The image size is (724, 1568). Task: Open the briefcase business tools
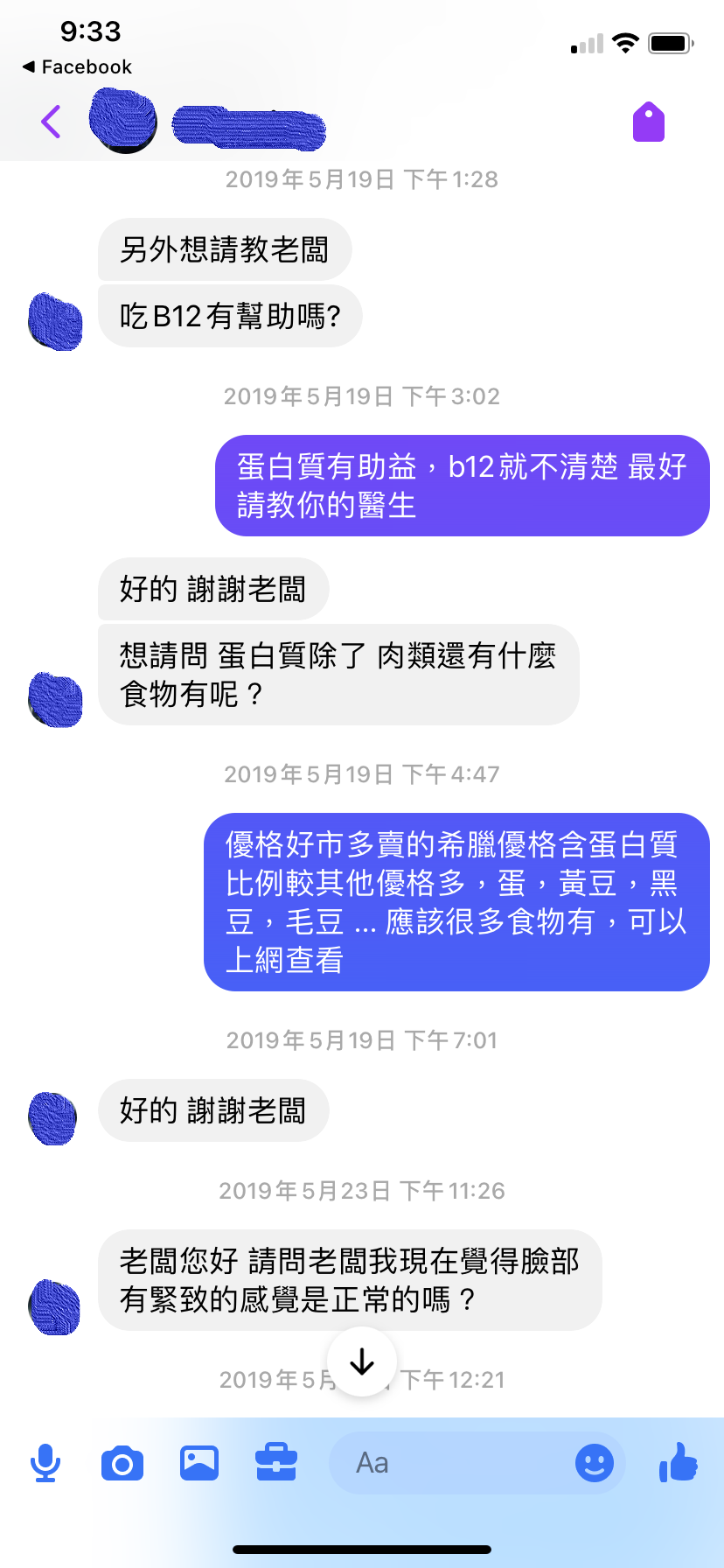[276, 1463]
